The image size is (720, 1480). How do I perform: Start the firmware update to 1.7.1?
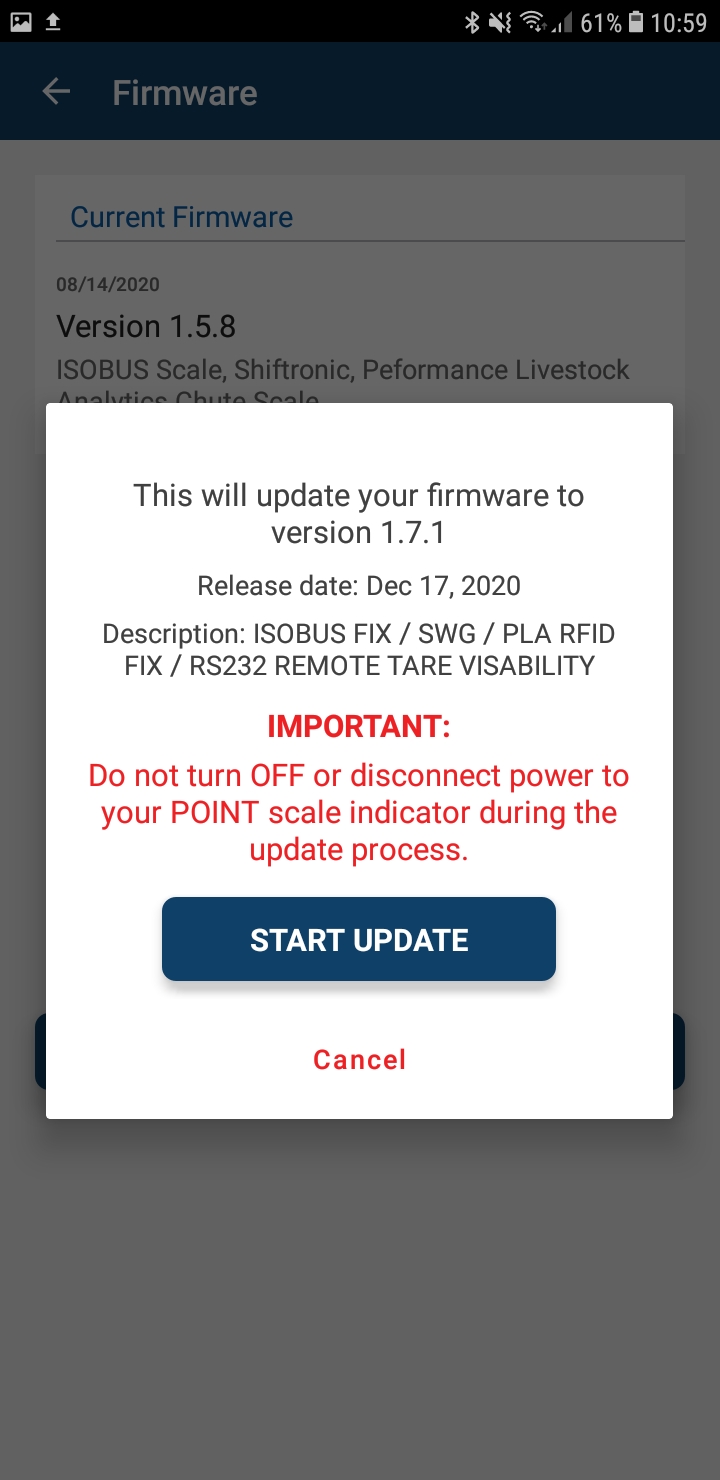click(359, 939)
